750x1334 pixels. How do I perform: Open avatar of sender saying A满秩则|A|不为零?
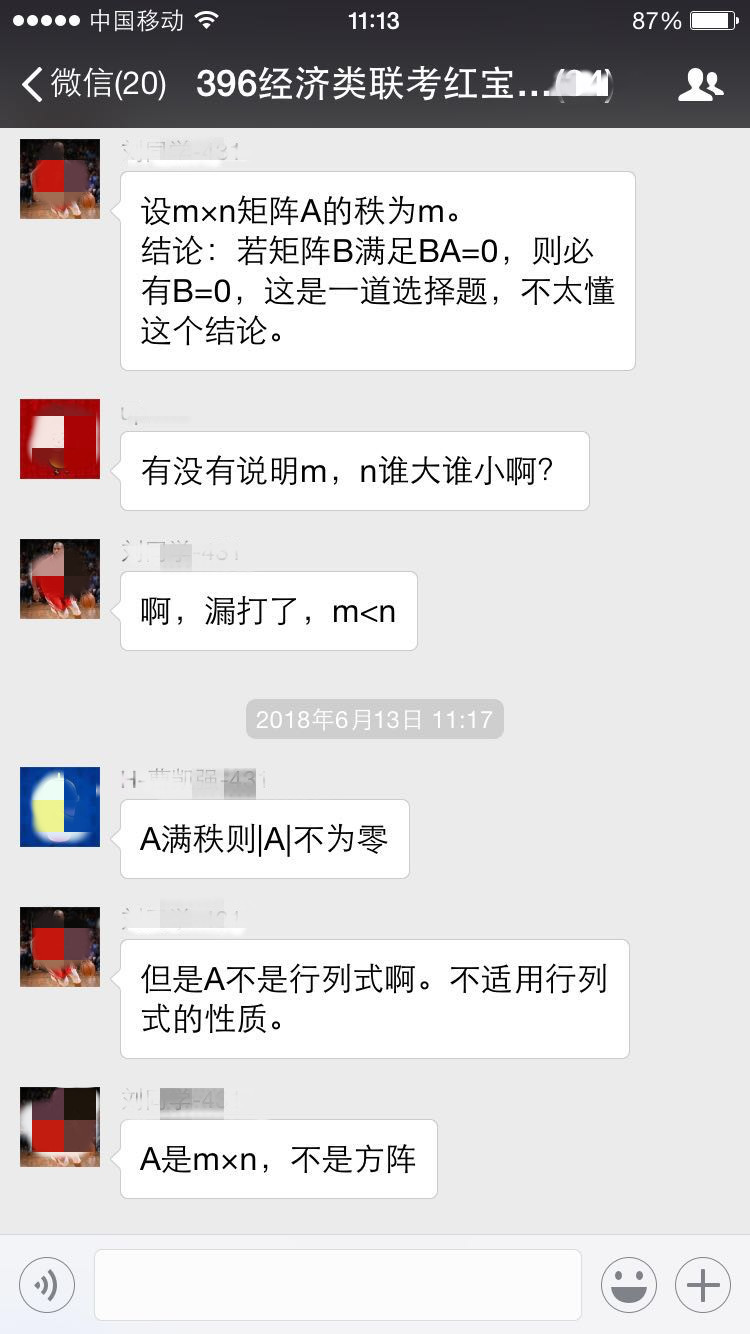coord(60,807)
